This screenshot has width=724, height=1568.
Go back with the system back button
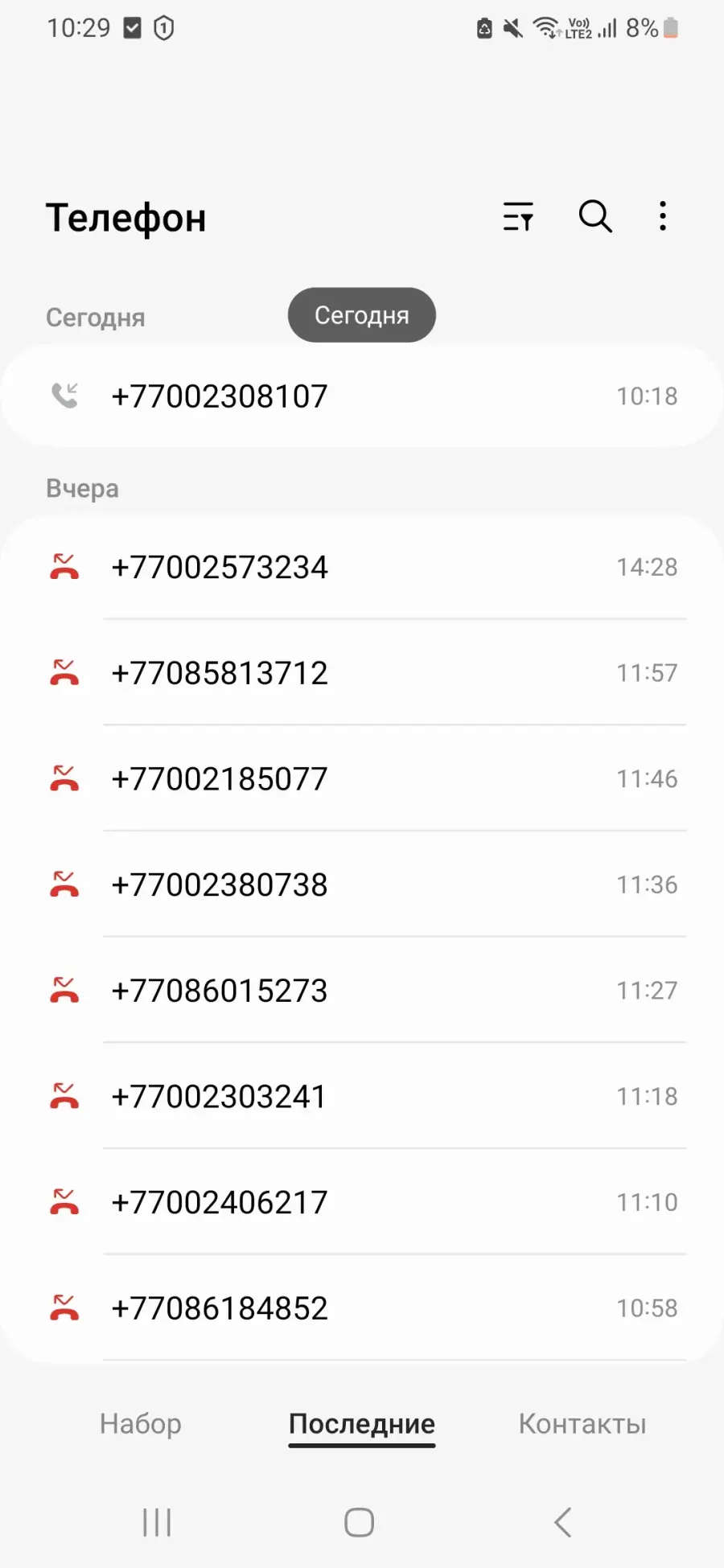pyautogui.click(x=563, y=1521)
